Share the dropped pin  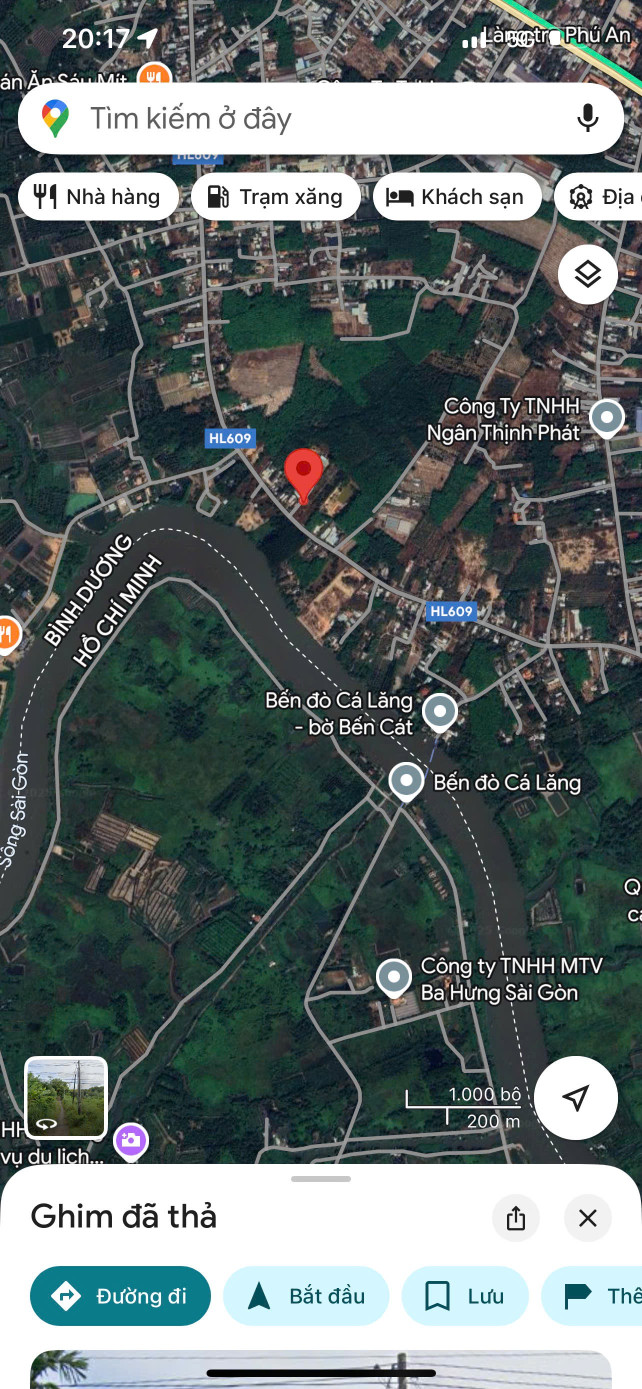click(x=516, y=1218)
